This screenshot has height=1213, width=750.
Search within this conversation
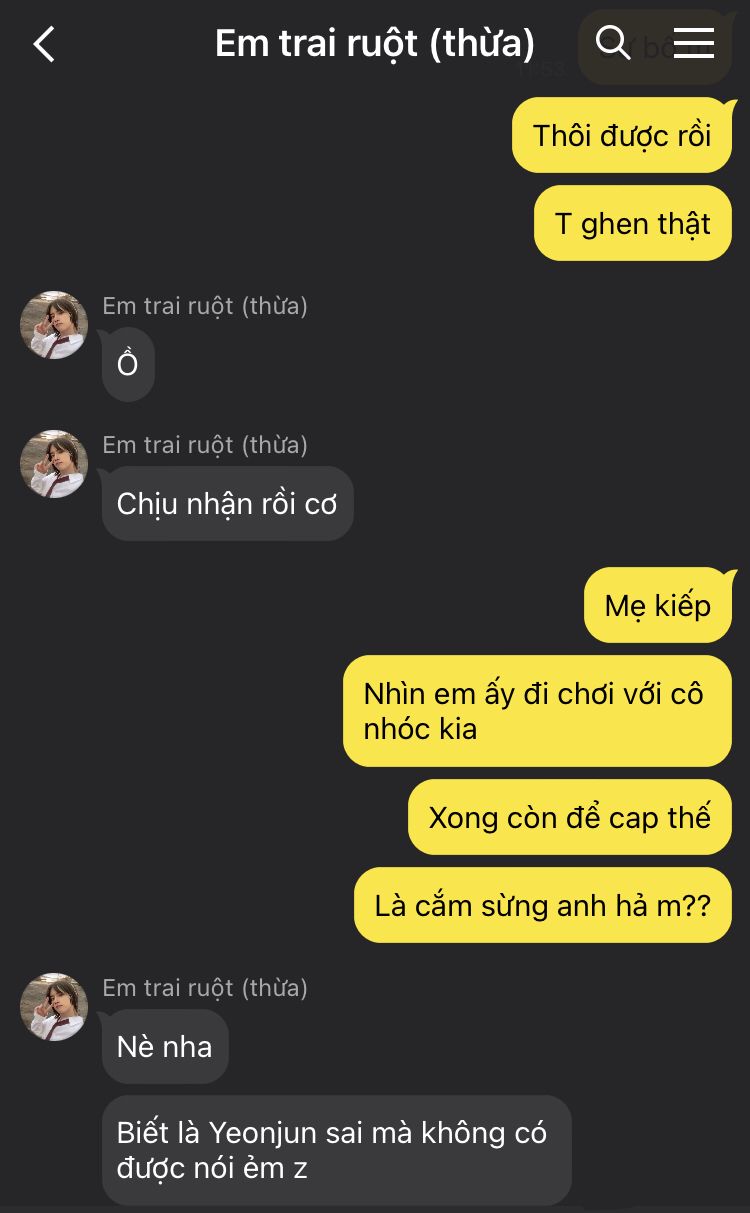(612, 43)
